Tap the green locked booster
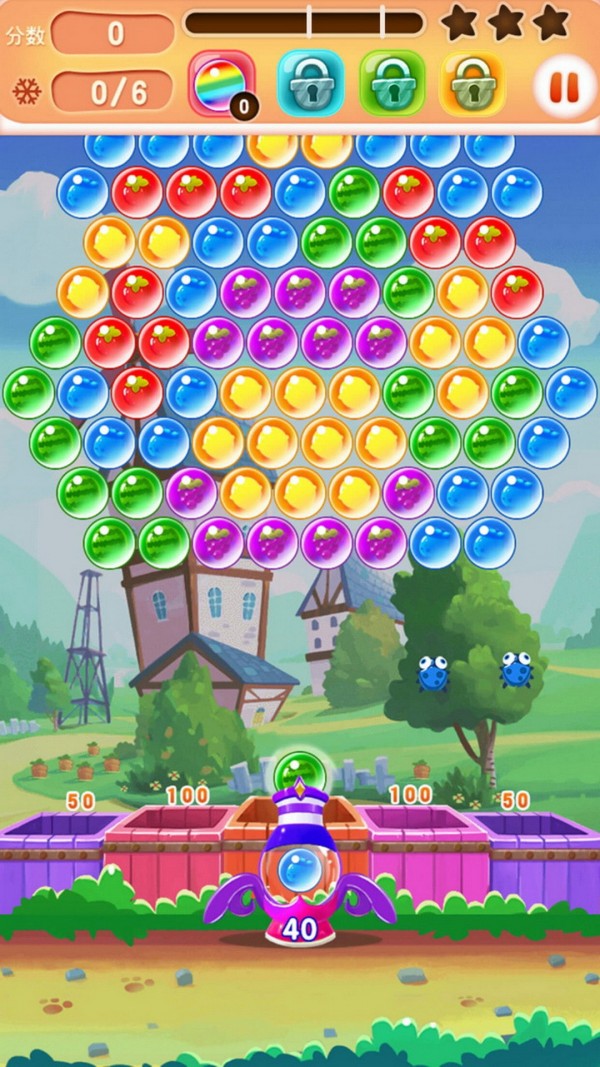This screenshot has width=600, height=1067. [393, 84]
